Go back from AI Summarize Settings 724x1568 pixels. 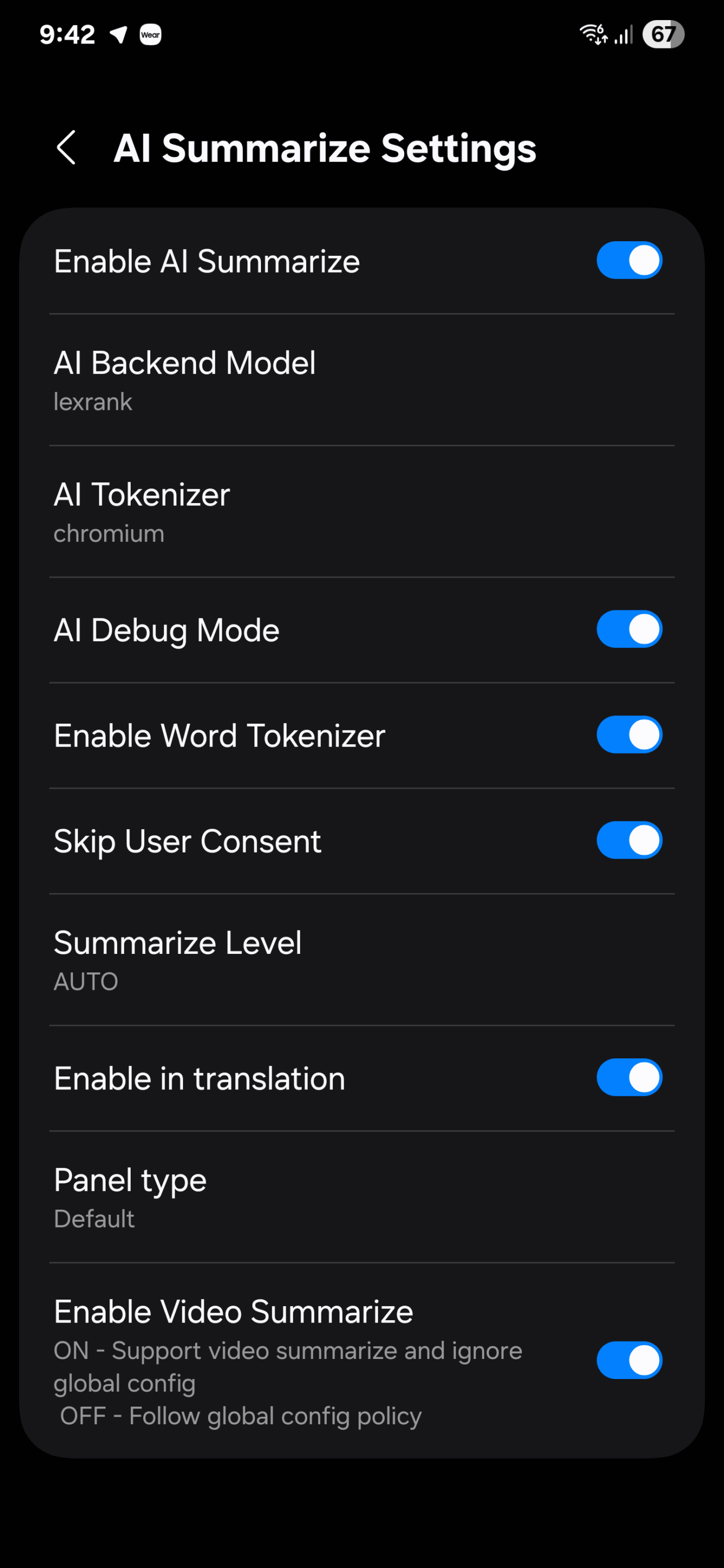coord(66,148)
